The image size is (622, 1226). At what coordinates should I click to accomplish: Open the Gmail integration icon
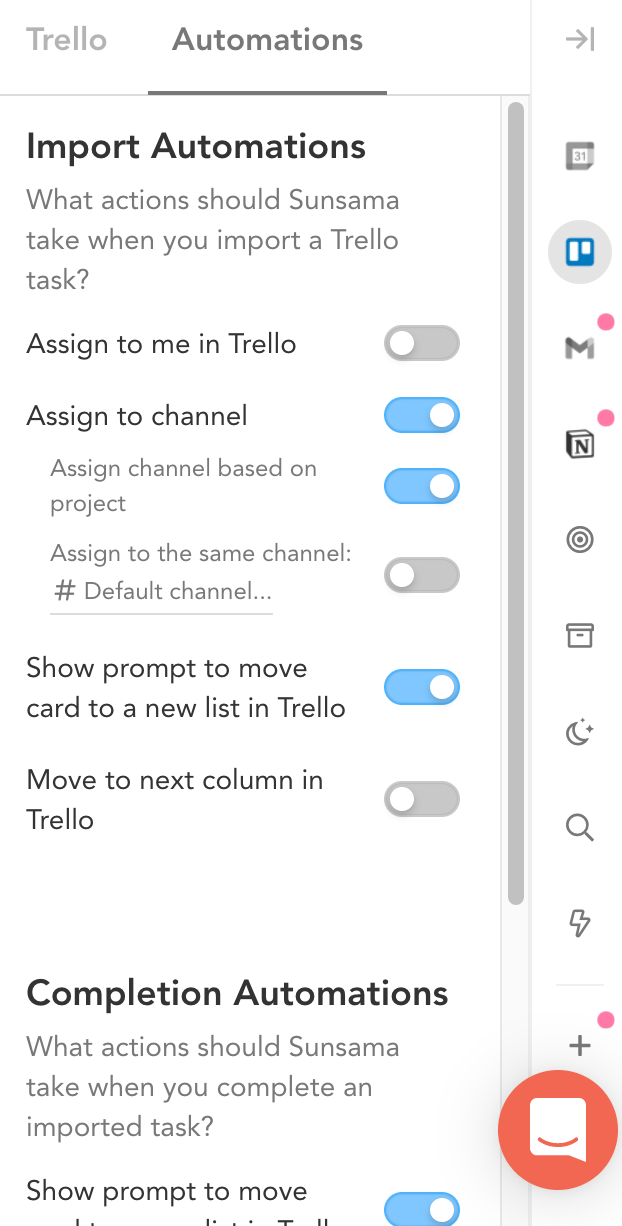[x=580, y=347]
